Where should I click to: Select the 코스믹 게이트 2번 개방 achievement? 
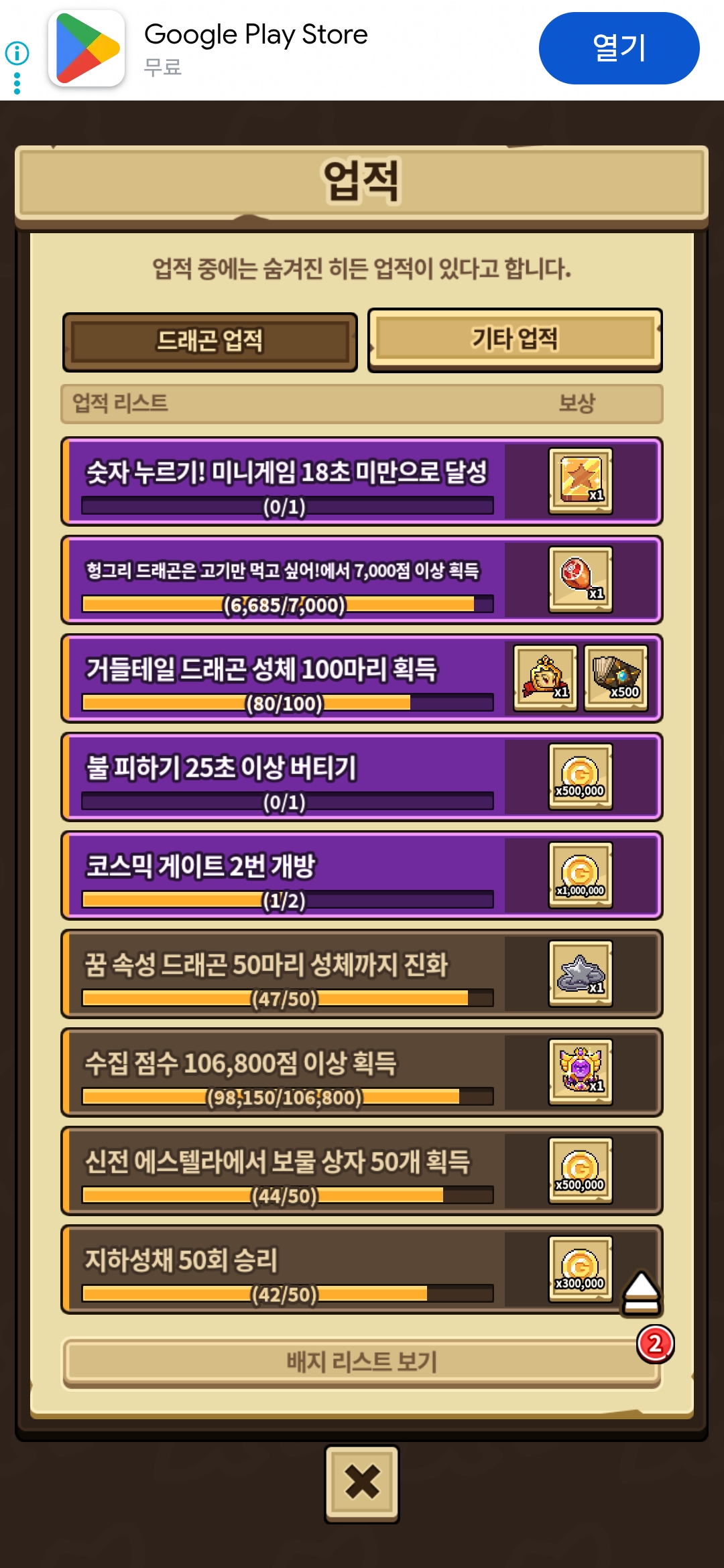tap(287, 875)
